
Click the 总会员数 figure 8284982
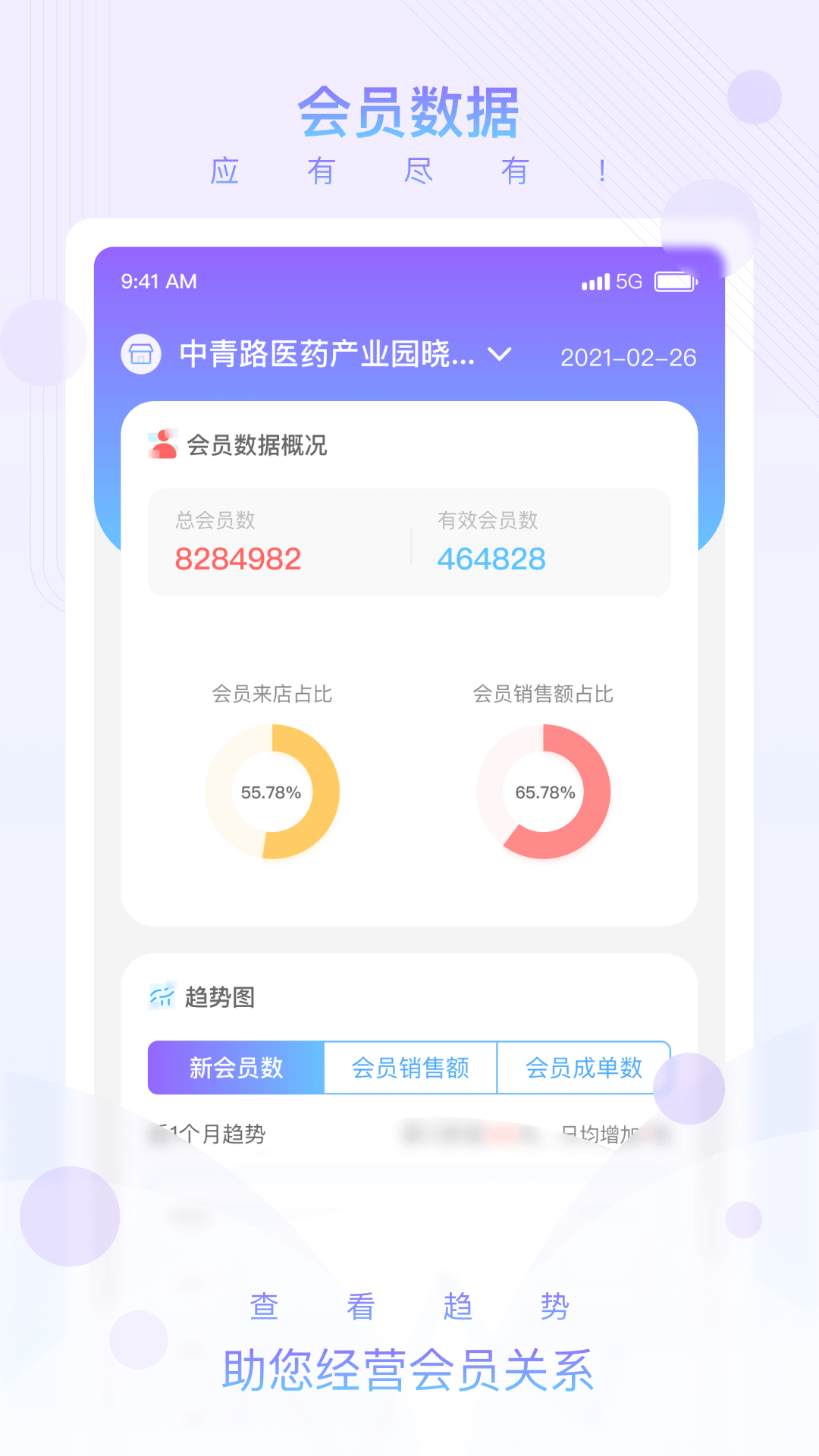click(x=238, y=559)
